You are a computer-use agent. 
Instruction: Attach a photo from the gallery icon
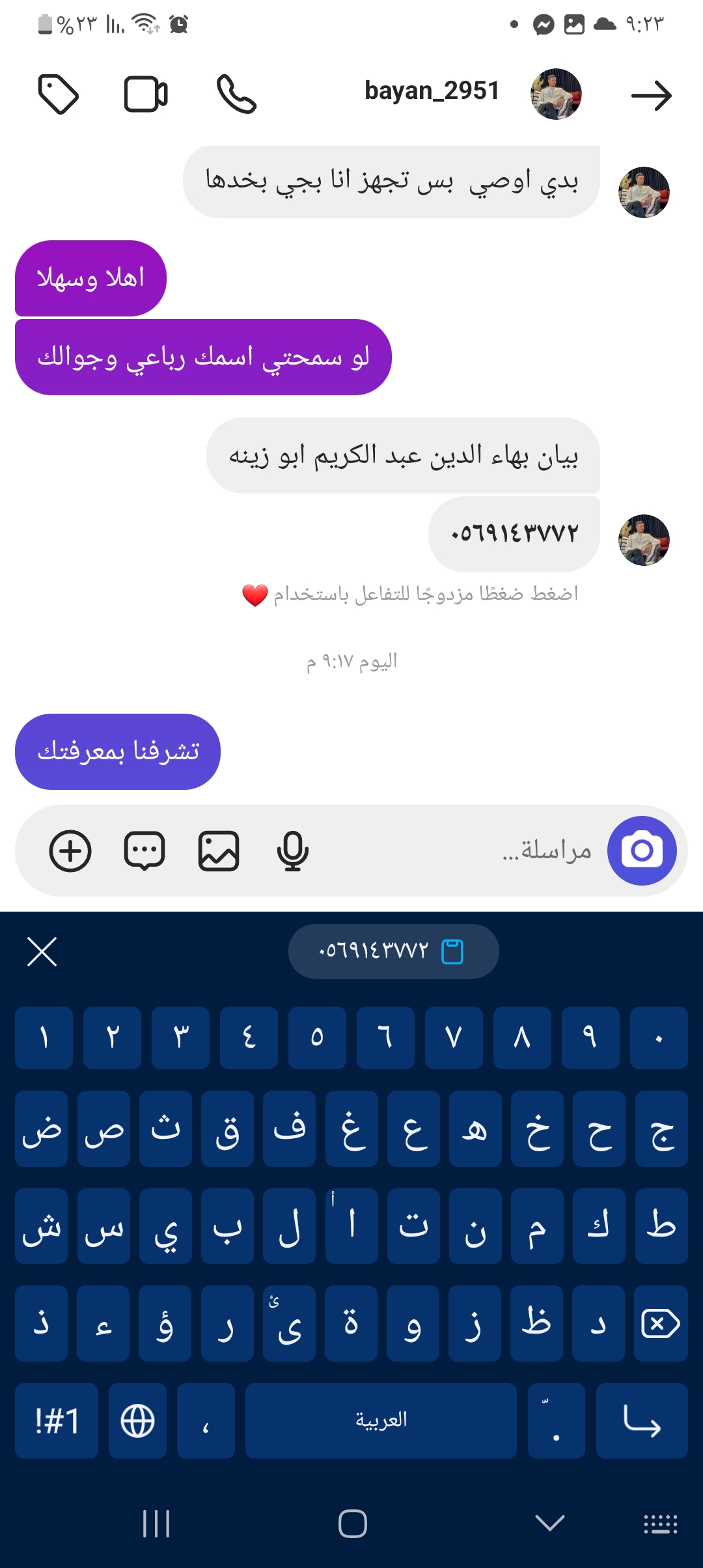click(219, 850)
